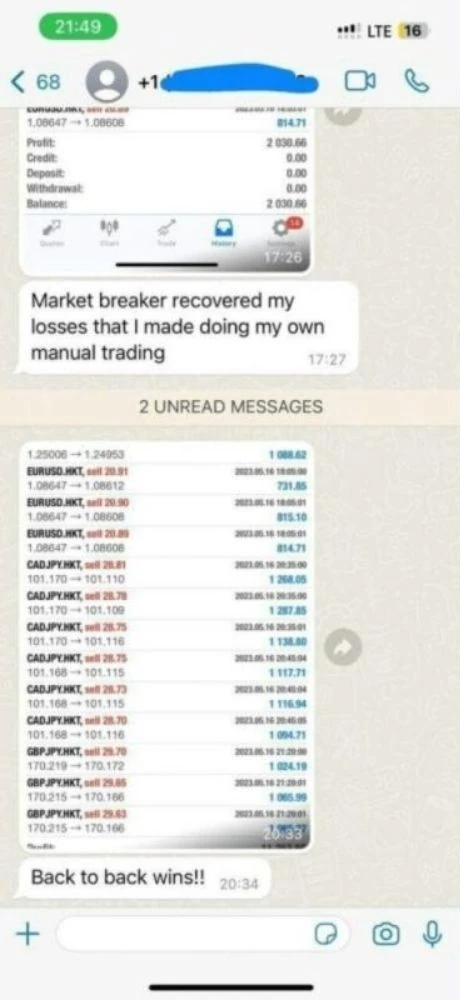Open the attachment plus menu
Viewport: 460px width, 1000px height.
[x=27, y=934]
